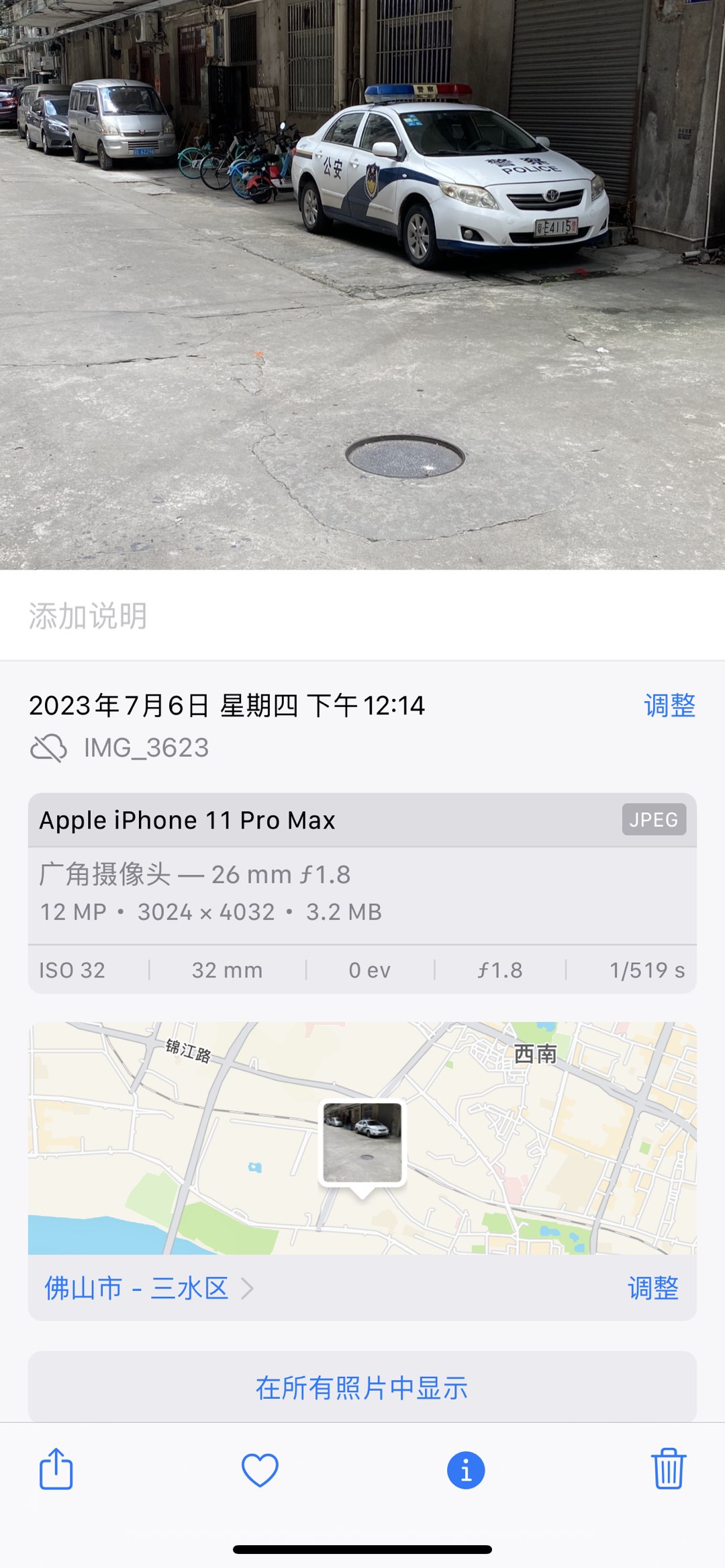Tap the Apple iPhone 11 Pro Max card
Image resolution: width=725 pixels, height=1568 pixels.
click(188, 819)
